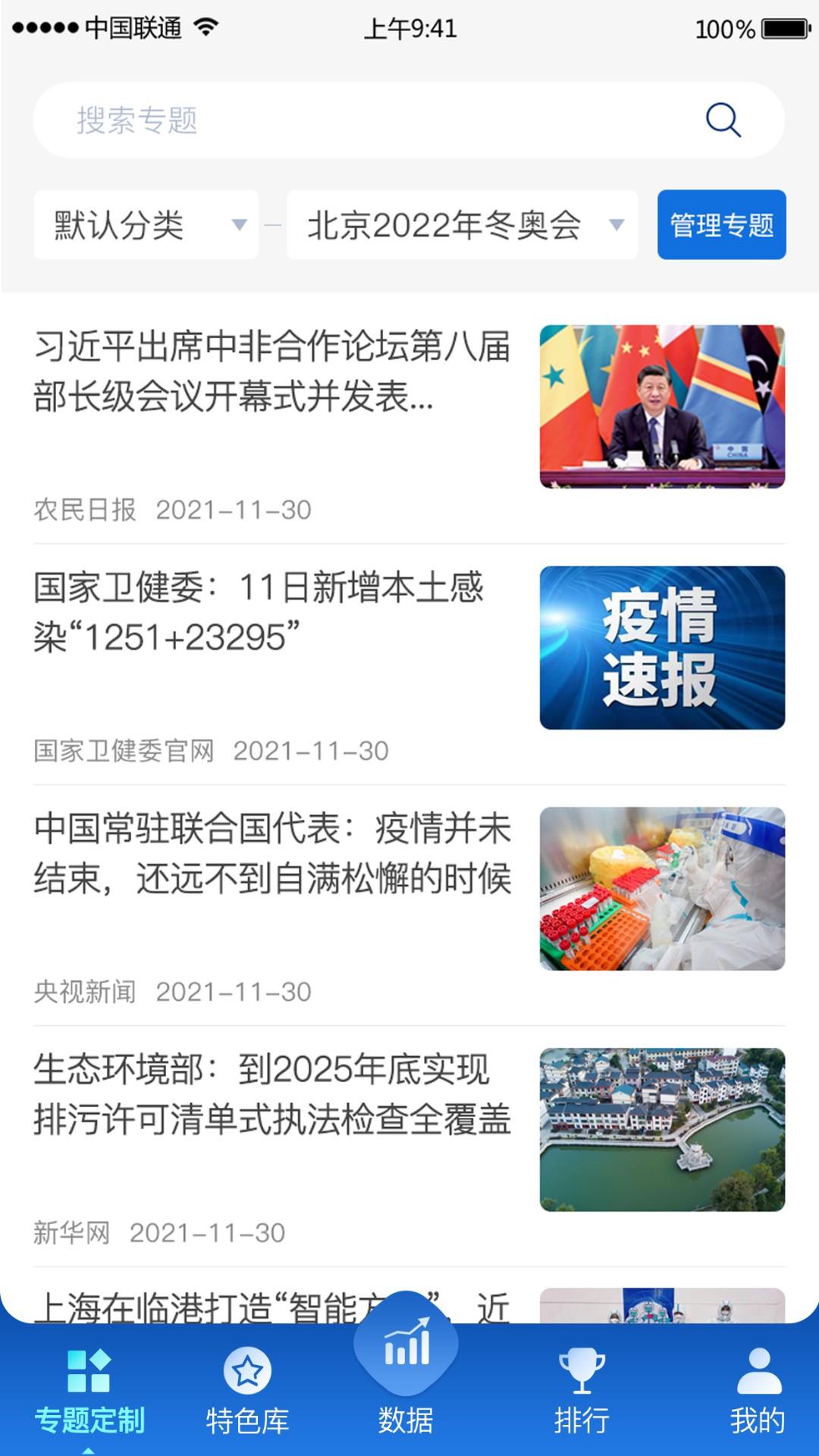
Task: Tap the 疫情速报 article thumbnail
Action: pos(661,648)
